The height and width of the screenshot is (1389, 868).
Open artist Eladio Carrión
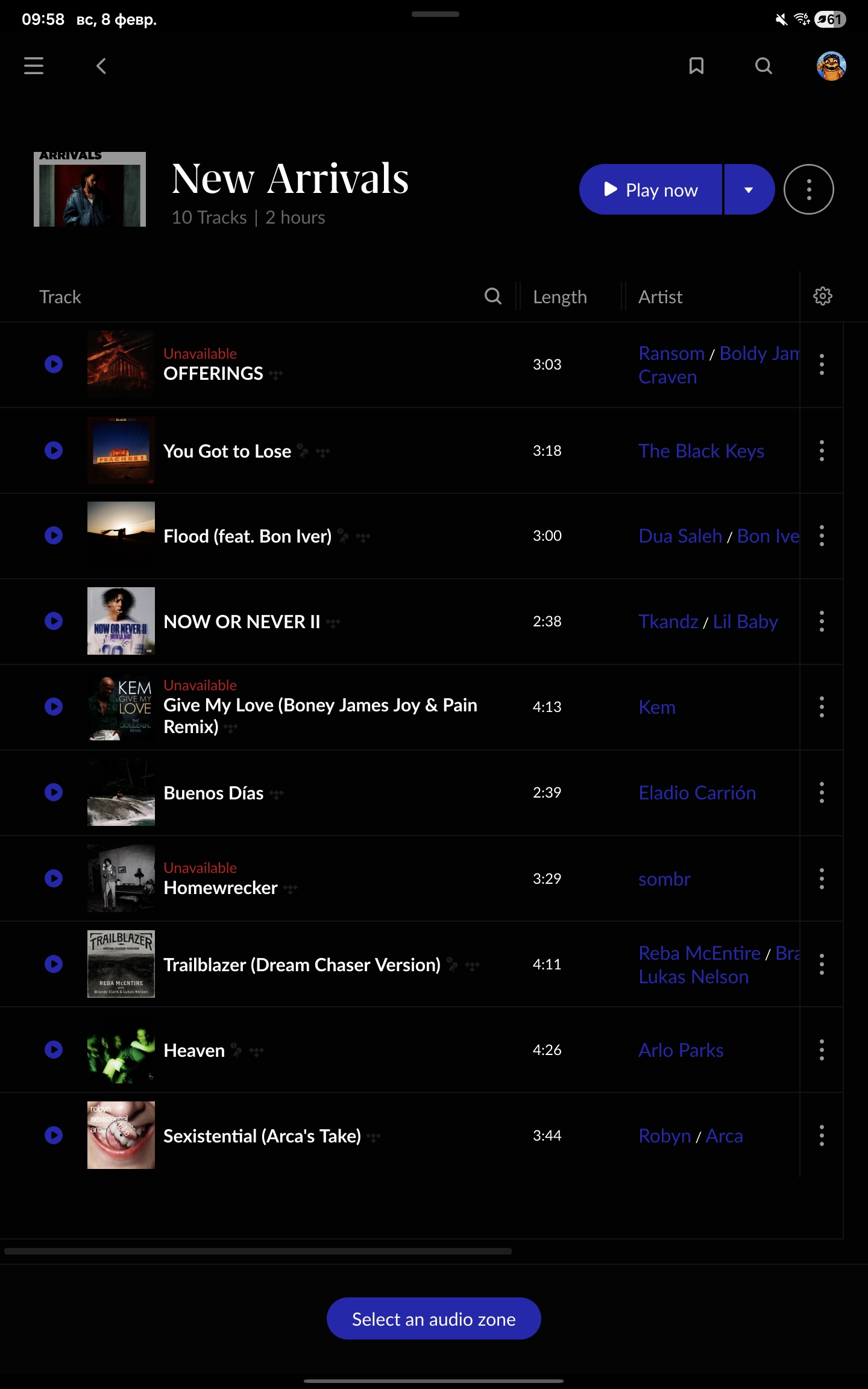(697, 793)
